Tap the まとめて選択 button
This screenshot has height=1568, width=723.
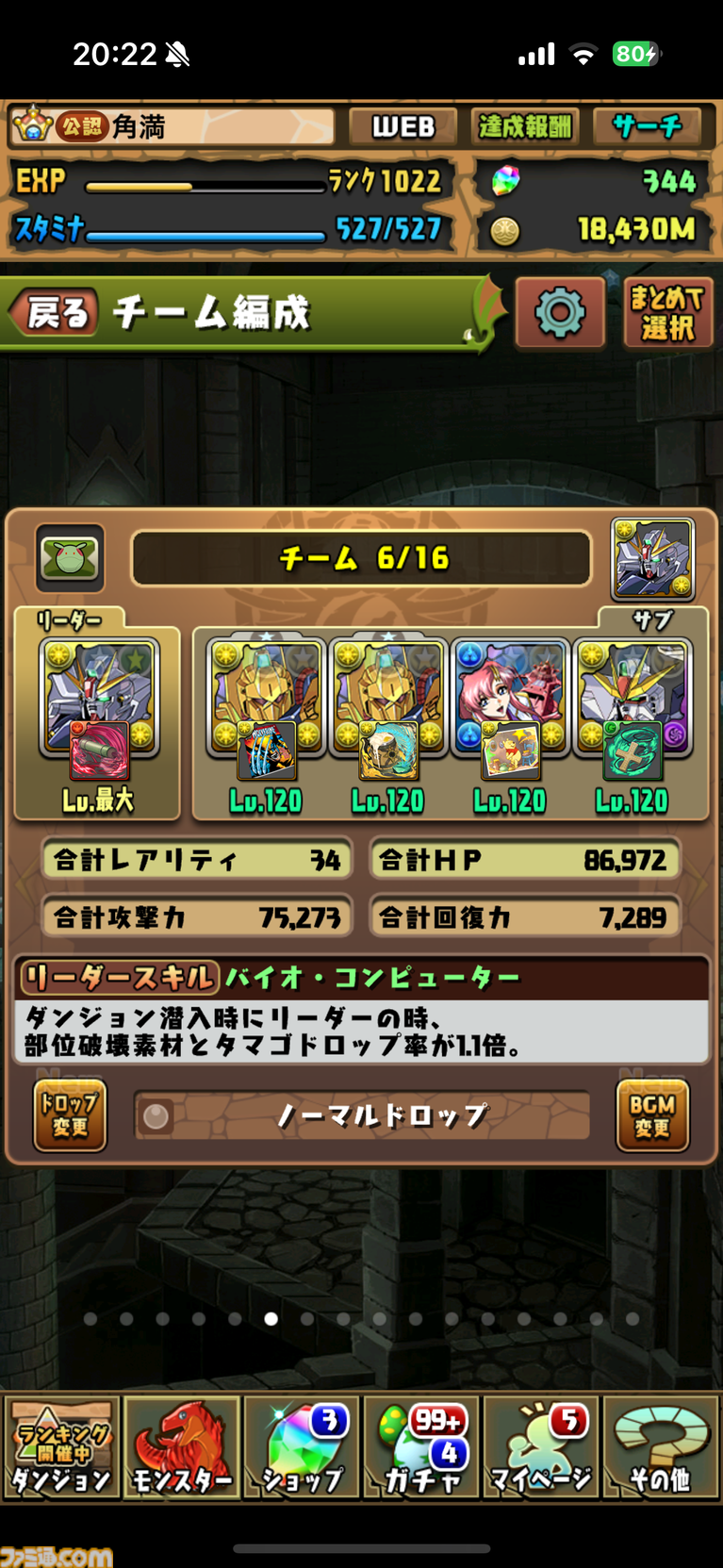point(667,313)
